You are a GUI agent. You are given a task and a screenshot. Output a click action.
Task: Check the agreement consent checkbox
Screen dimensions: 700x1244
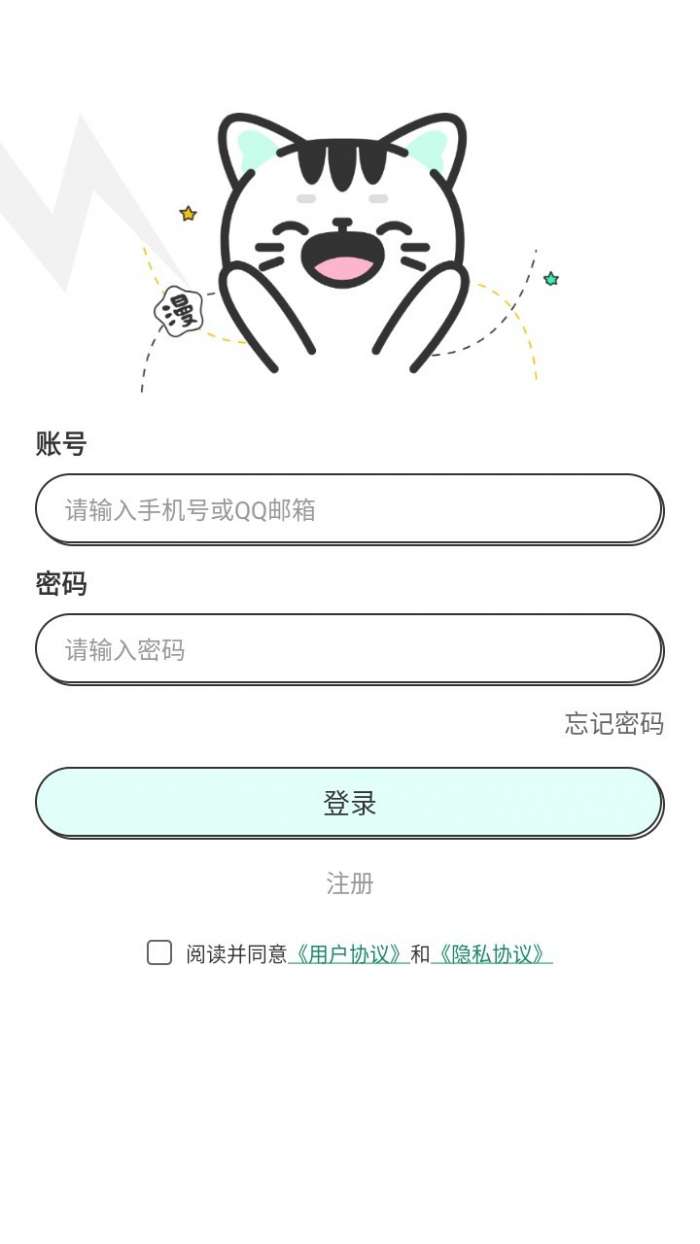pos(159,953)
